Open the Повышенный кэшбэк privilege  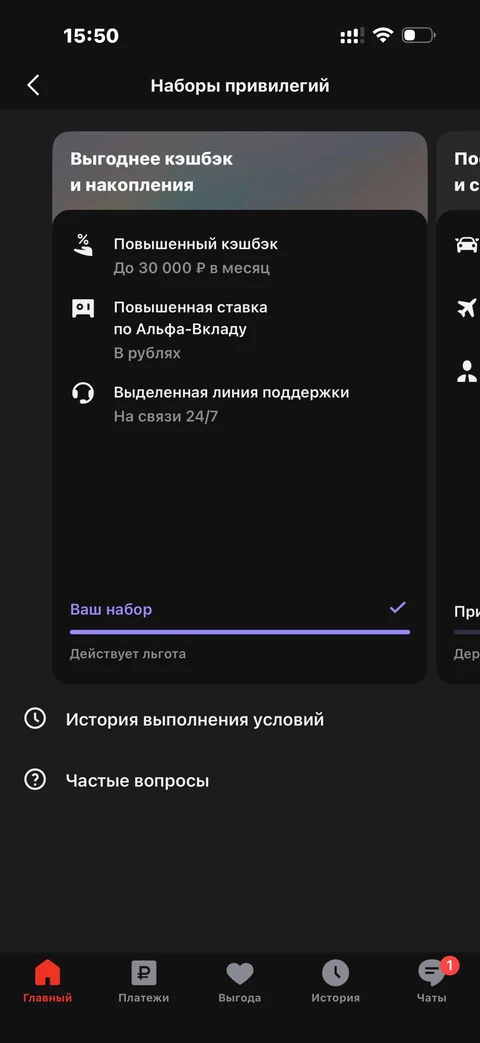point(239,256)
